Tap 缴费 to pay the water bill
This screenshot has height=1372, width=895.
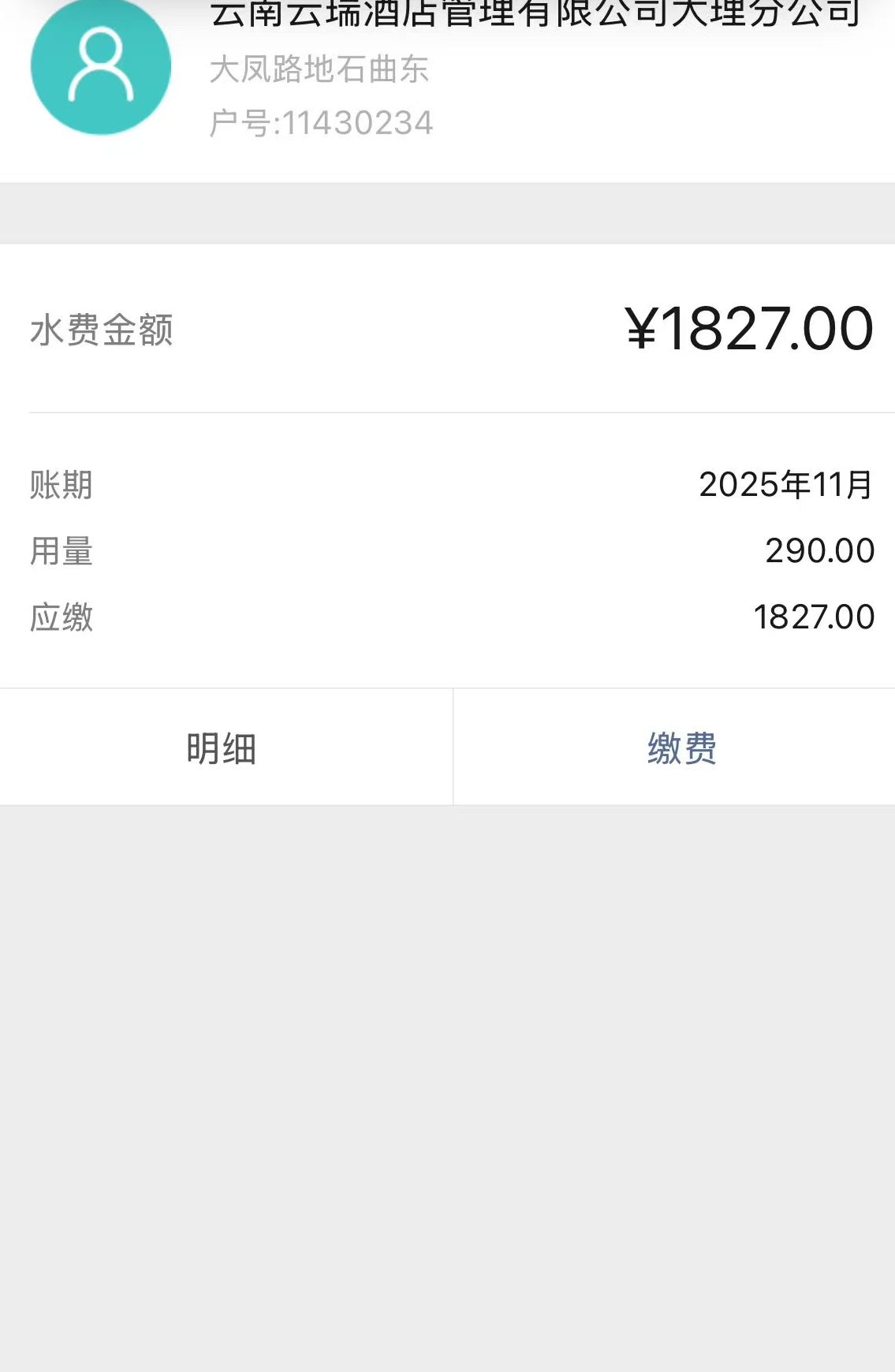click(x=681, y=748)
